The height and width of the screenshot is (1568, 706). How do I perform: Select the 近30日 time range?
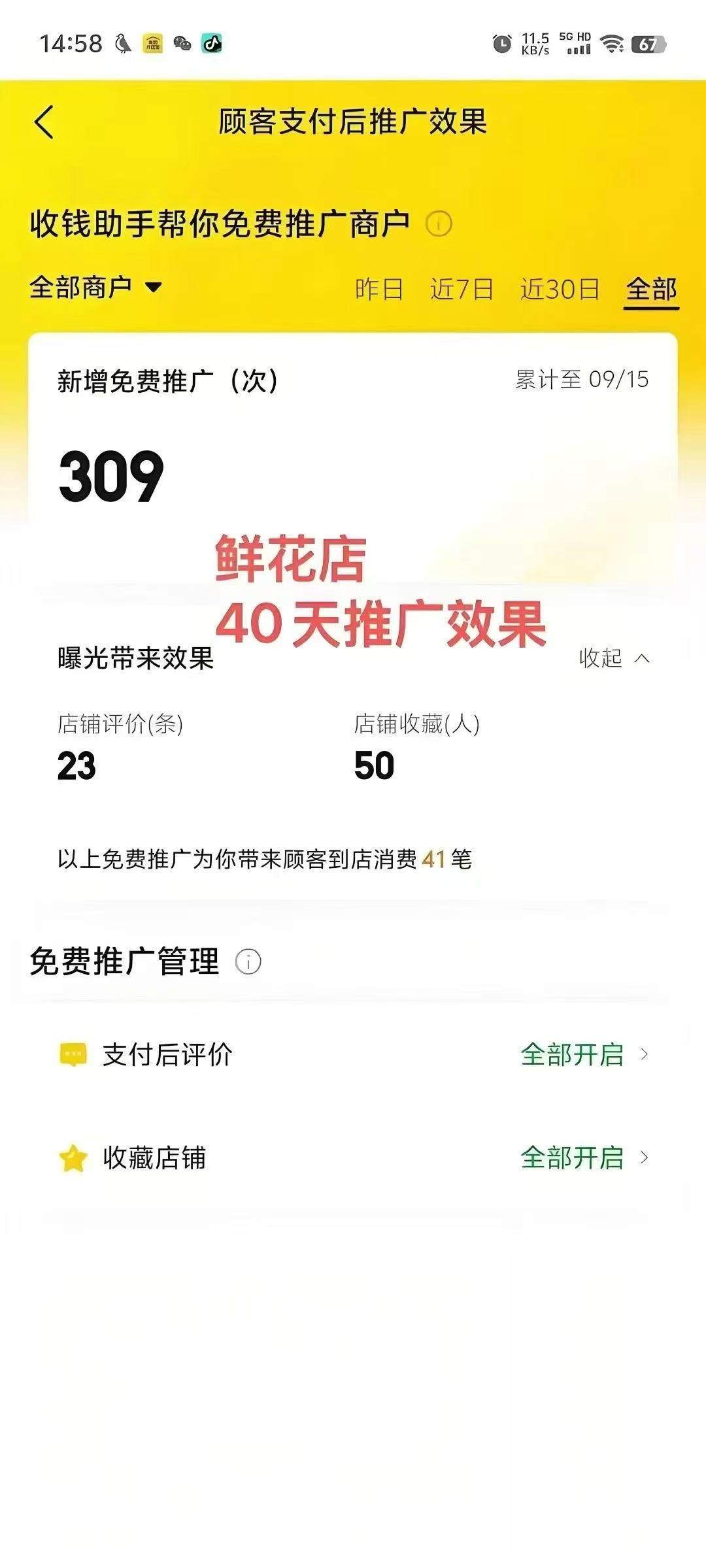(560, 289)
